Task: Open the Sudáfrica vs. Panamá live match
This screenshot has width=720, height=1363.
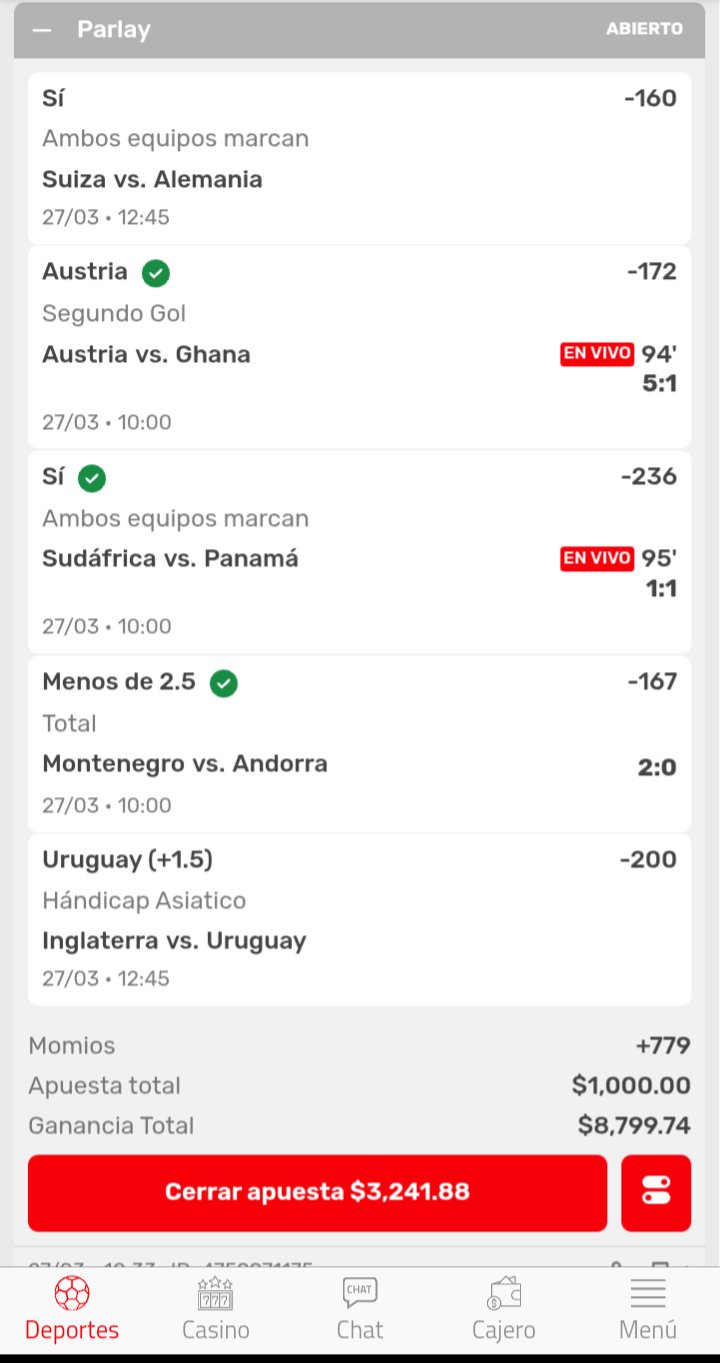Action: (x=171, y=559)
